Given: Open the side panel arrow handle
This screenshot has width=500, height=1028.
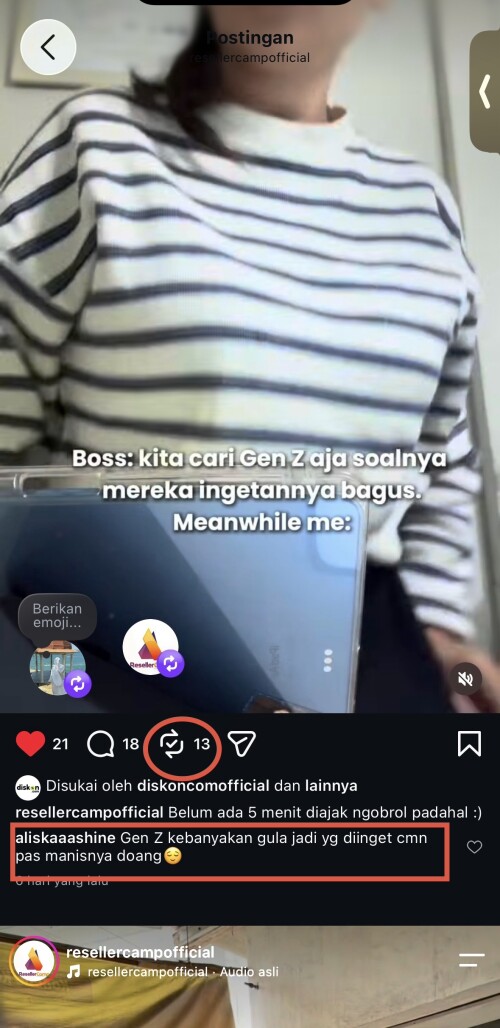Looking at the screenshot, I should click(x=485, y=91).
